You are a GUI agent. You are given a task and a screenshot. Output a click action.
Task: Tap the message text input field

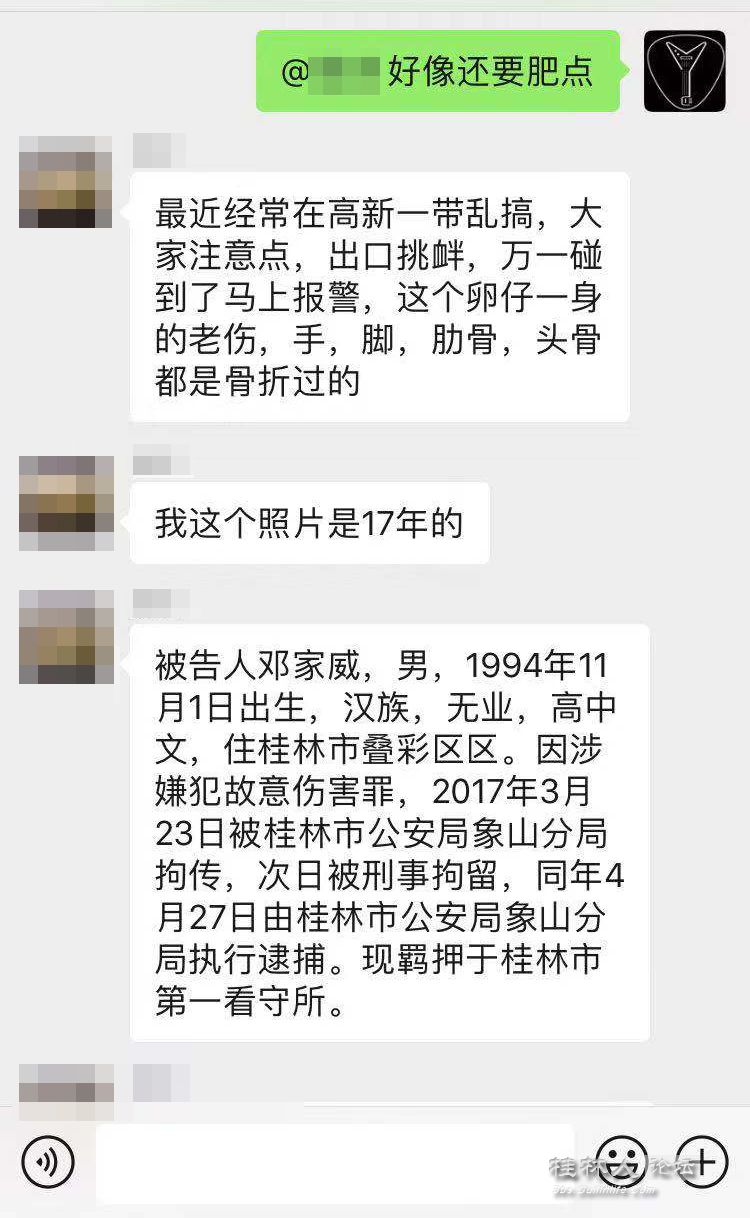335,1163
